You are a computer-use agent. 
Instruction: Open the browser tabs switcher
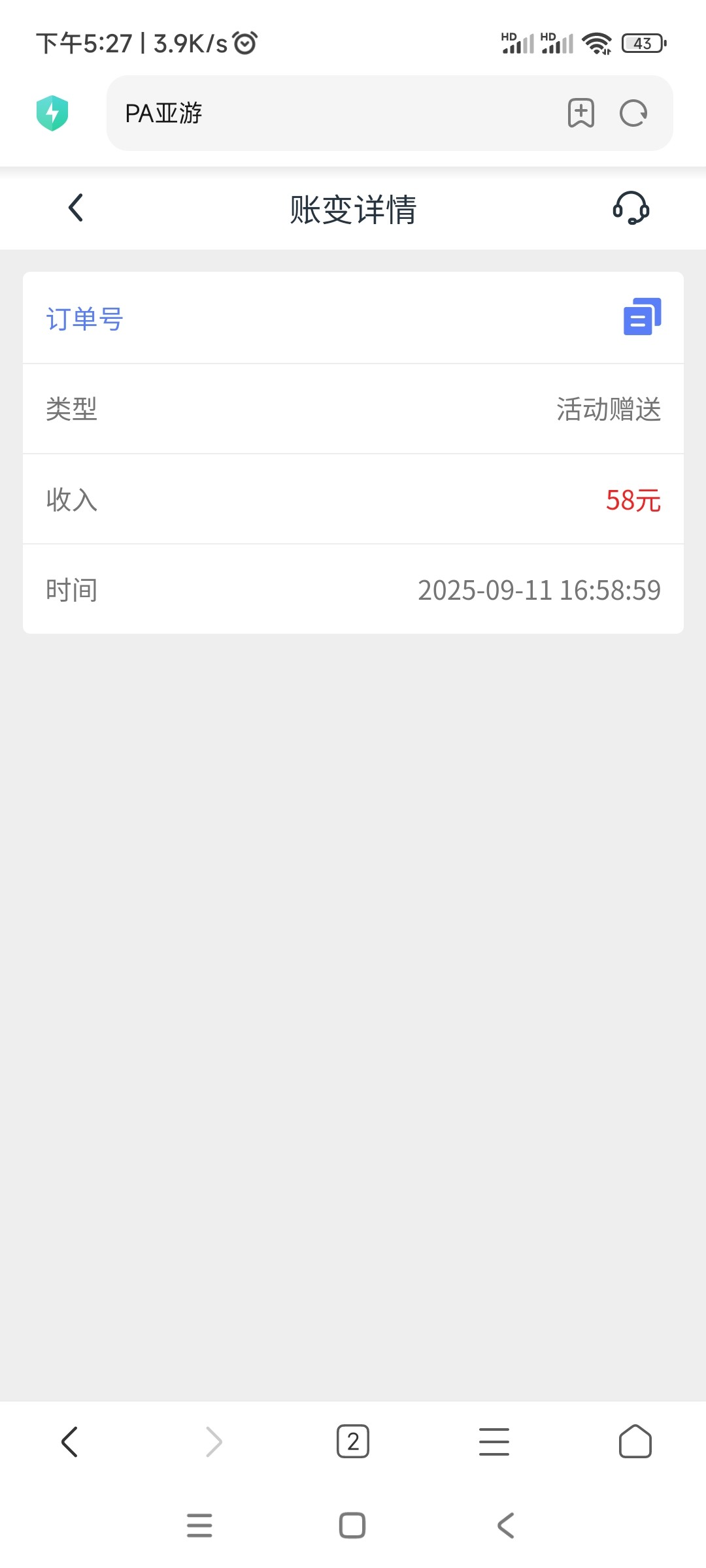tap(353, 1442)
